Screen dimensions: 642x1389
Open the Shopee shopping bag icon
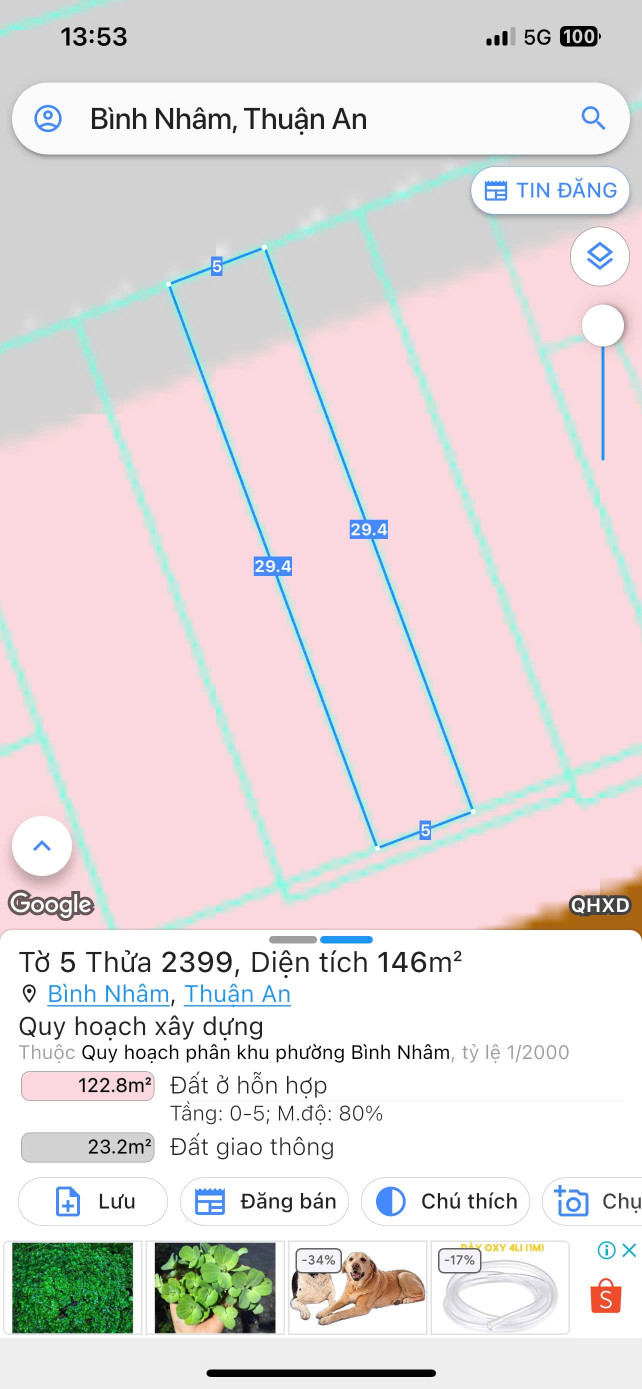(x=606, y=1297)
